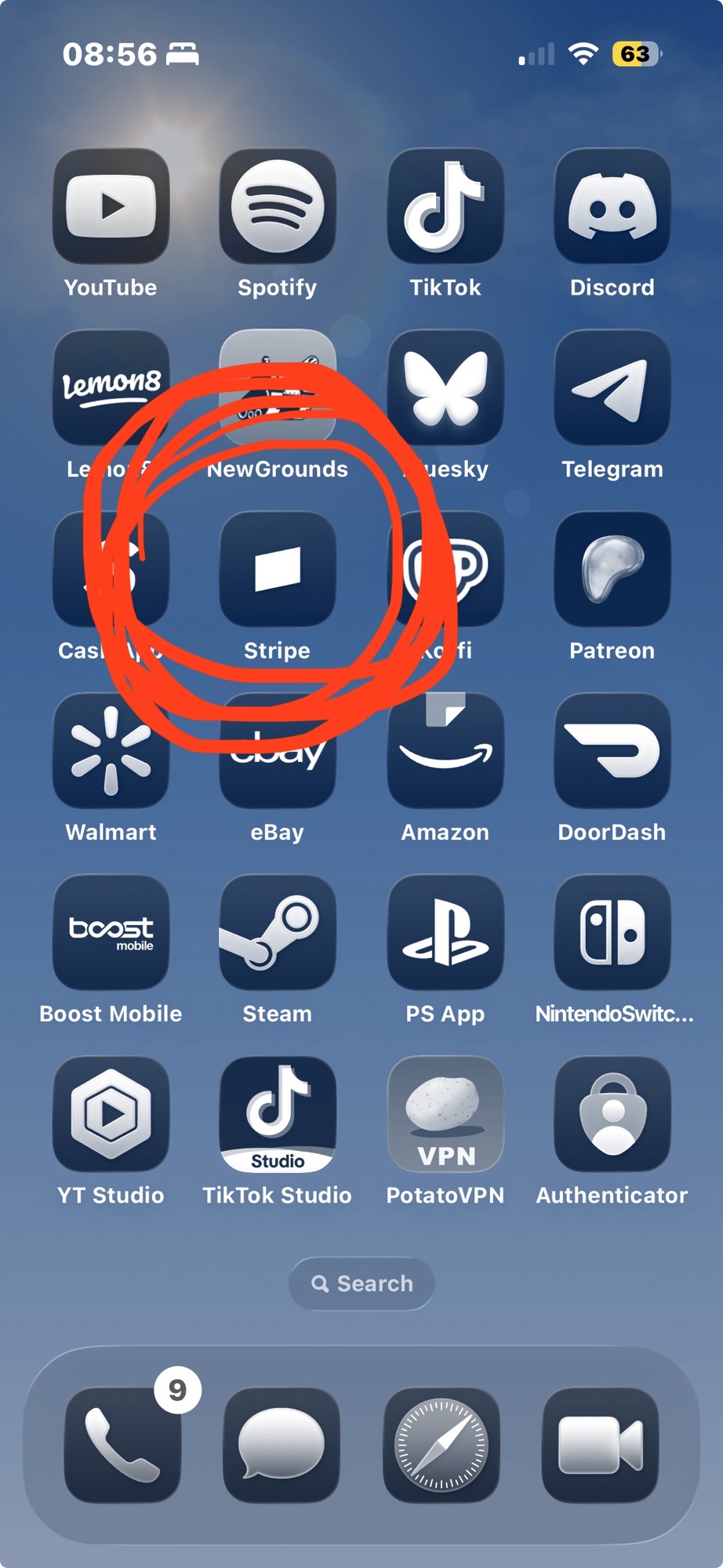Launch Spotify
Image resolution: width=723 pixels, height=1568 pixels.
(278, 206)
